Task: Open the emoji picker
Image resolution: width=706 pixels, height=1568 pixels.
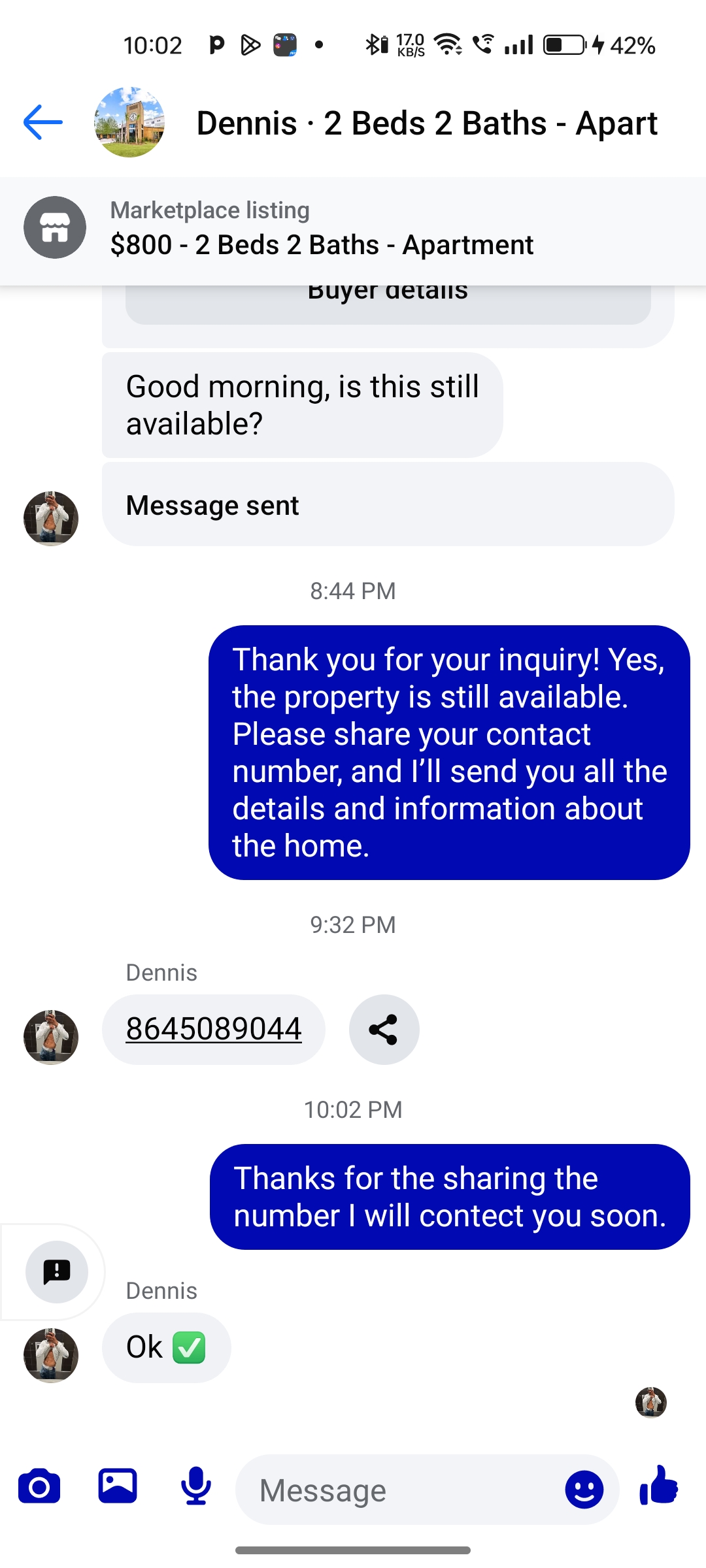Action: coord(584,1490)
